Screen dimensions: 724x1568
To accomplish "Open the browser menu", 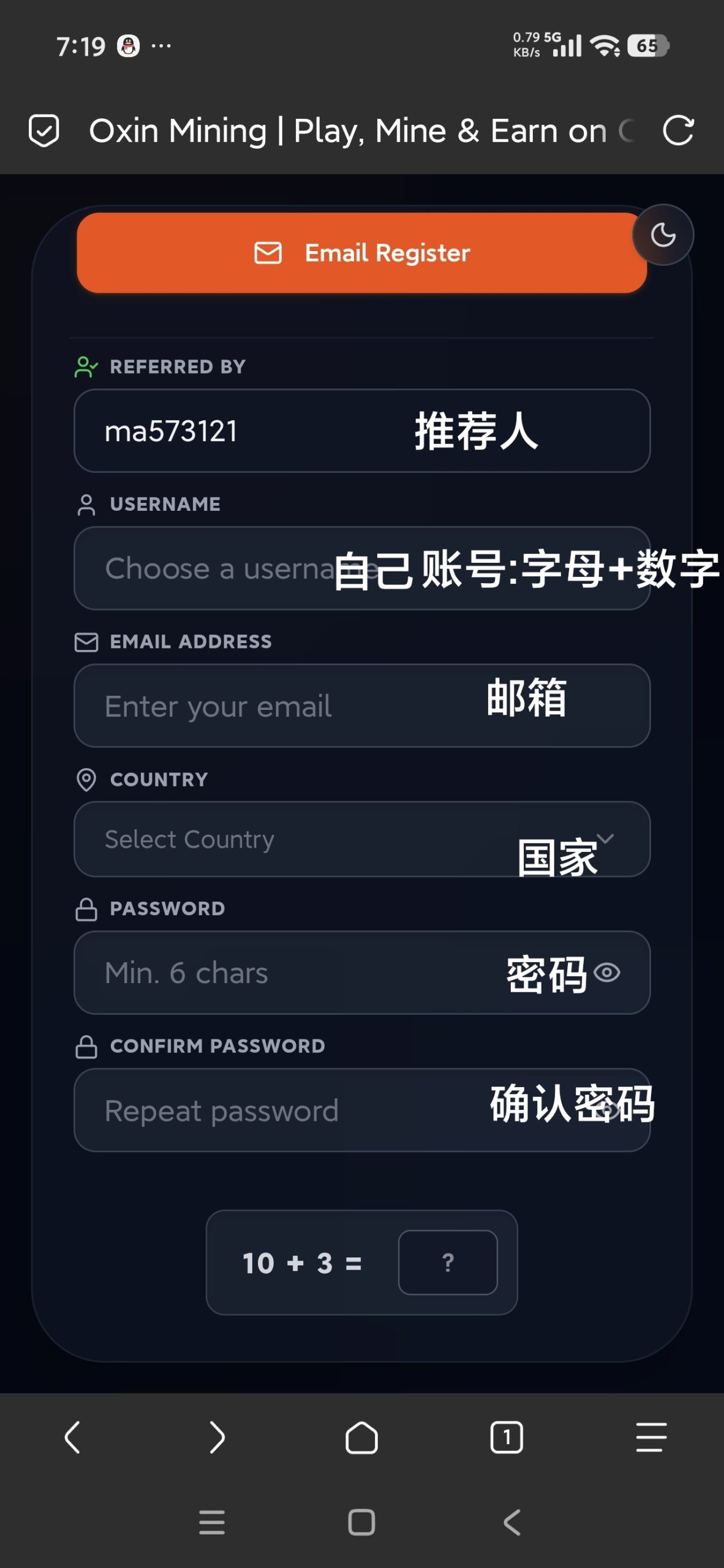I will pos(651,1438).
